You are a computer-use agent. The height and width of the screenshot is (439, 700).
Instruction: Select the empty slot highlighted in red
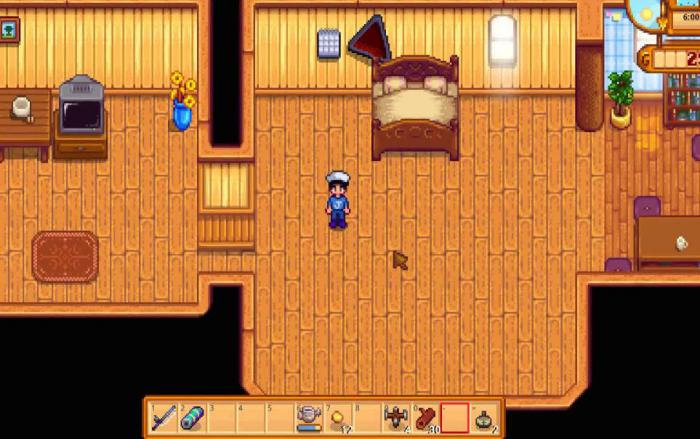(455, 416)
